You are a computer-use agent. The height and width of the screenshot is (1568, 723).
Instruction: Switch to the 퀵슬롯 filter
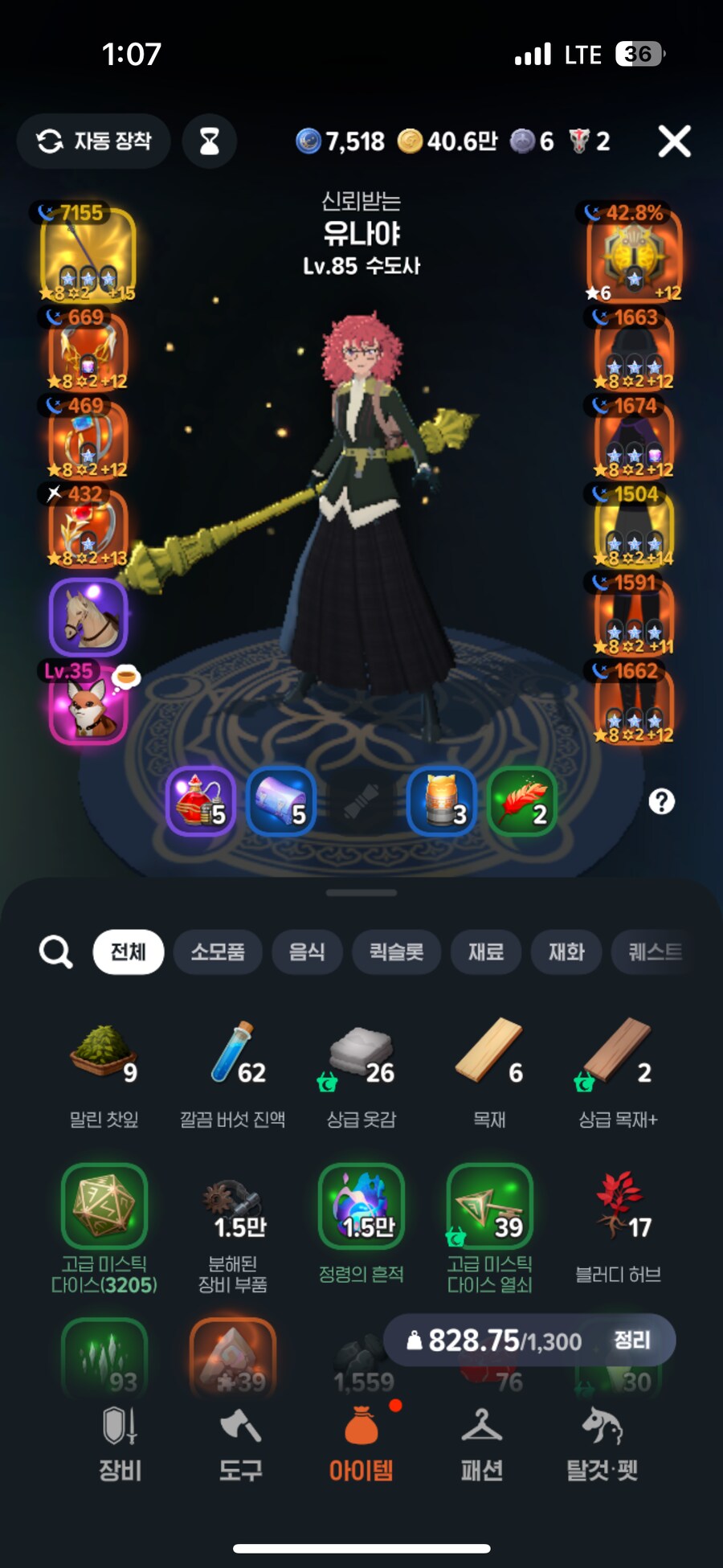coord(396,952)
